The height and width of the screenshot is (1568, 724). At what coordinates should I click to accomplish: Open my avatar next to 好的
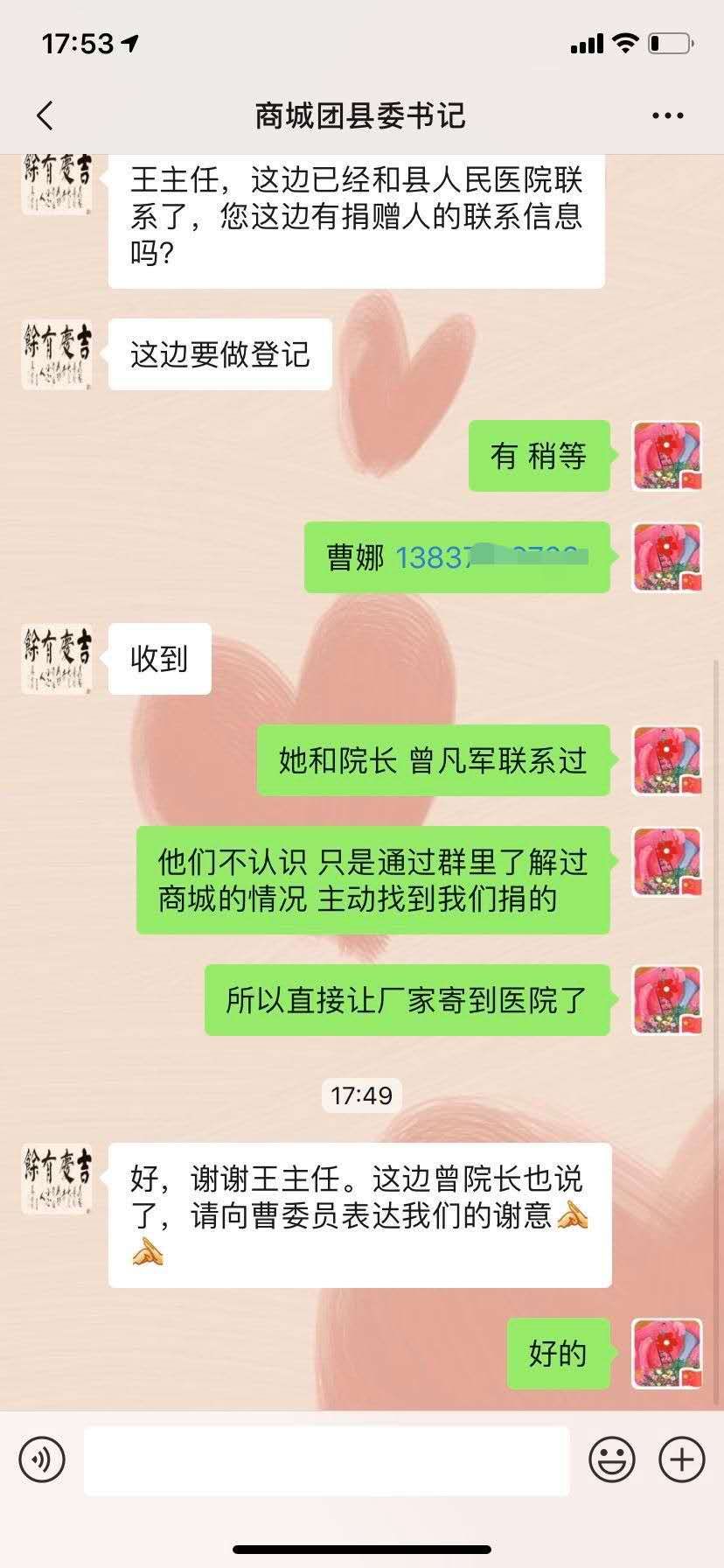coord(666,1354)
